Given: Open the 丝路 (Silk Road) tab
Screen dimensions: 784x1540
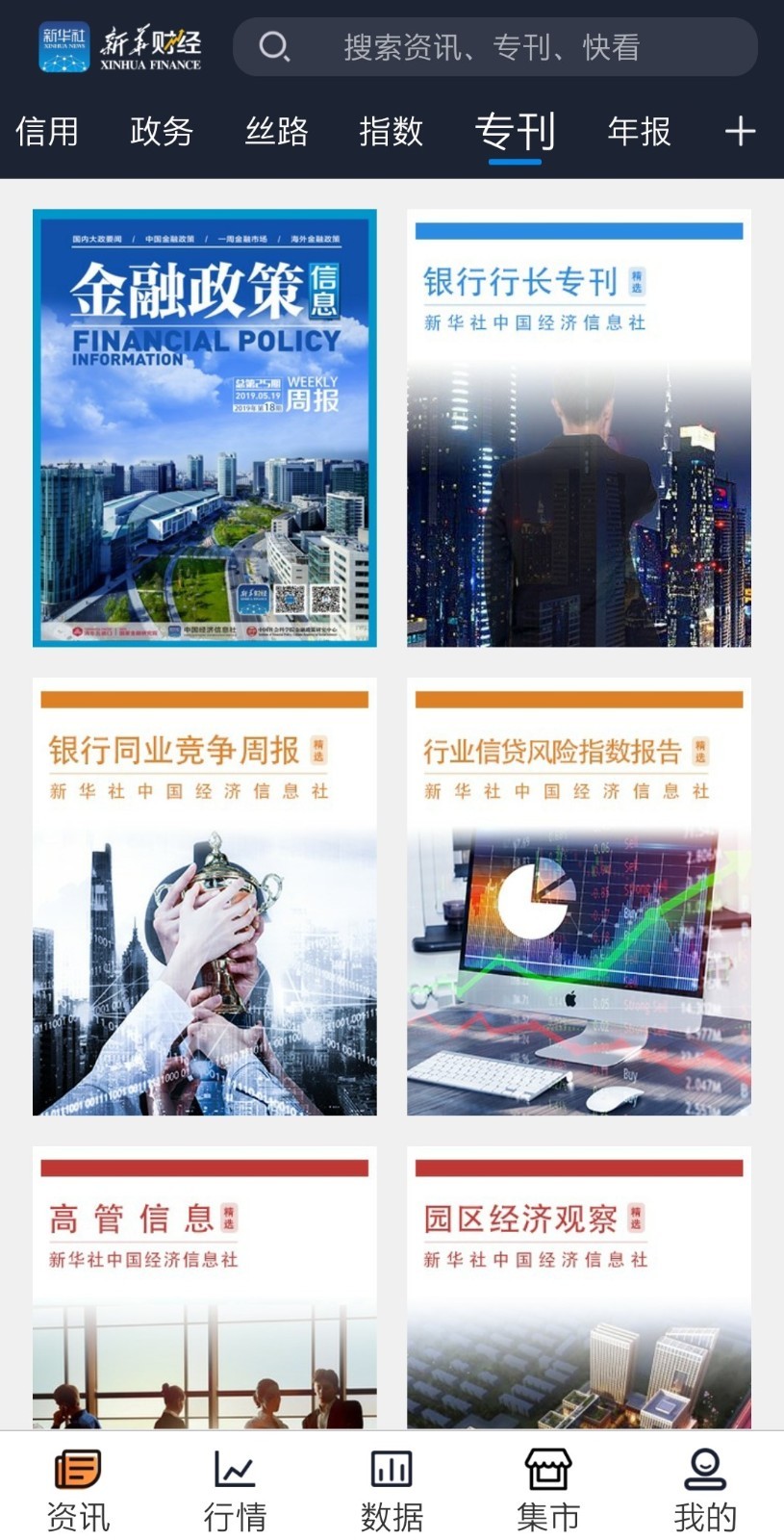Looking at the screenshot, I should (274, 131).
